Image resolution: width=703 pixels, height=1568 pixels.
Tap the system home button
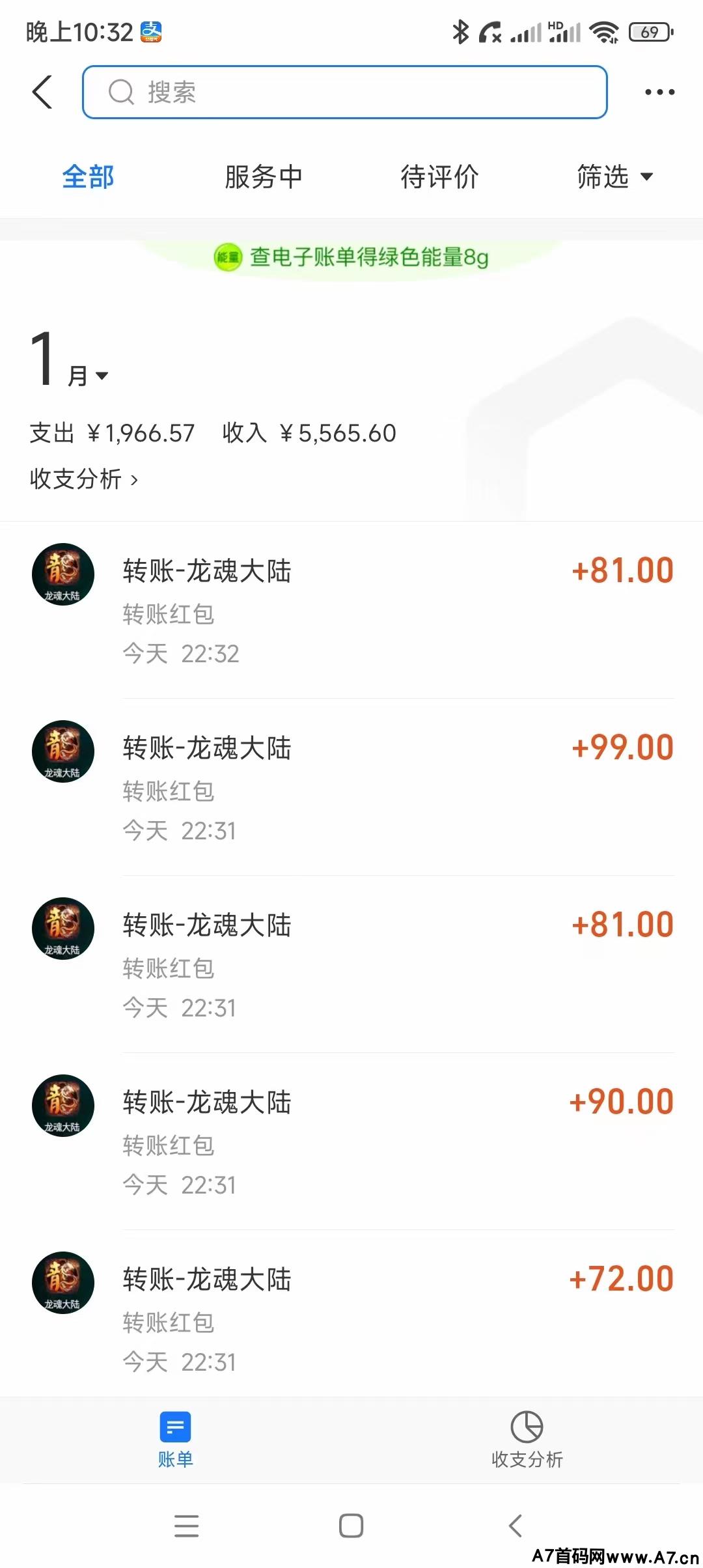tap(351, 1526)
